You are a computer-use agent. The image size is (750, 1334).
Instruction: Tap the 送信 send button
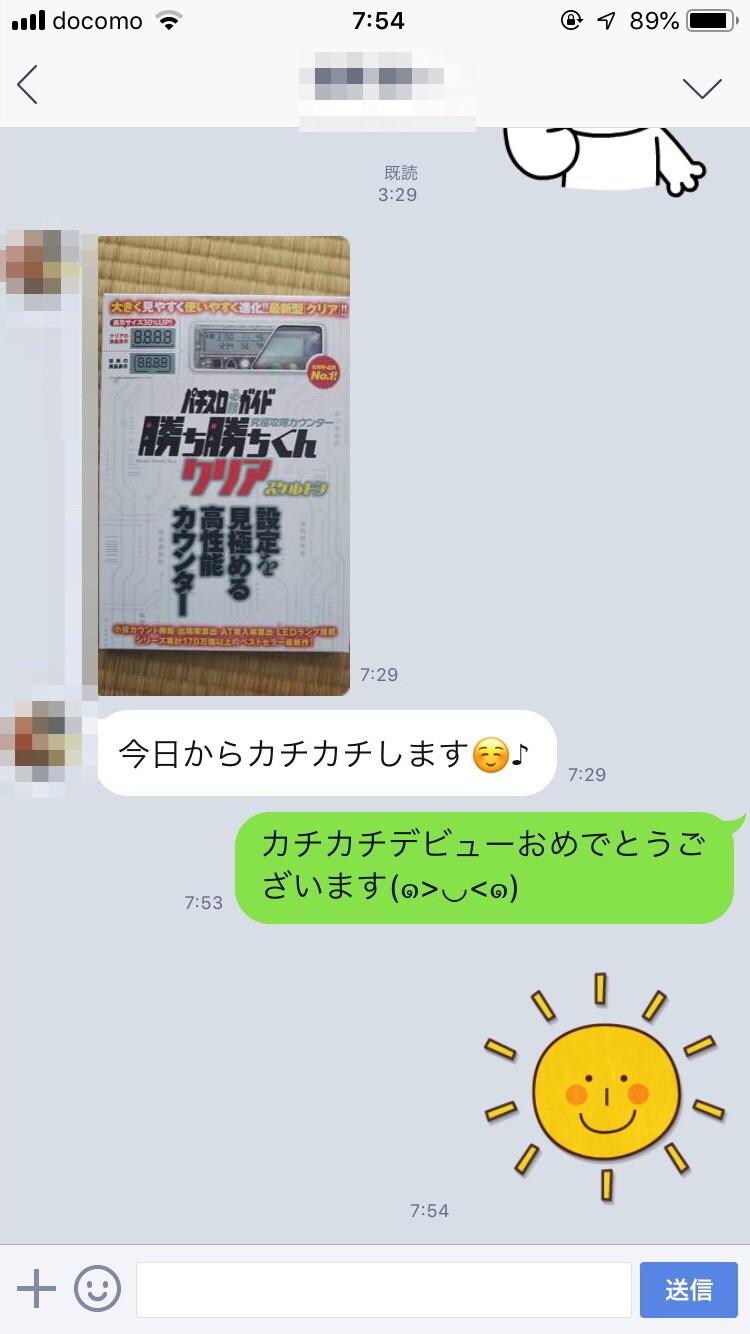click(688, 1289)
